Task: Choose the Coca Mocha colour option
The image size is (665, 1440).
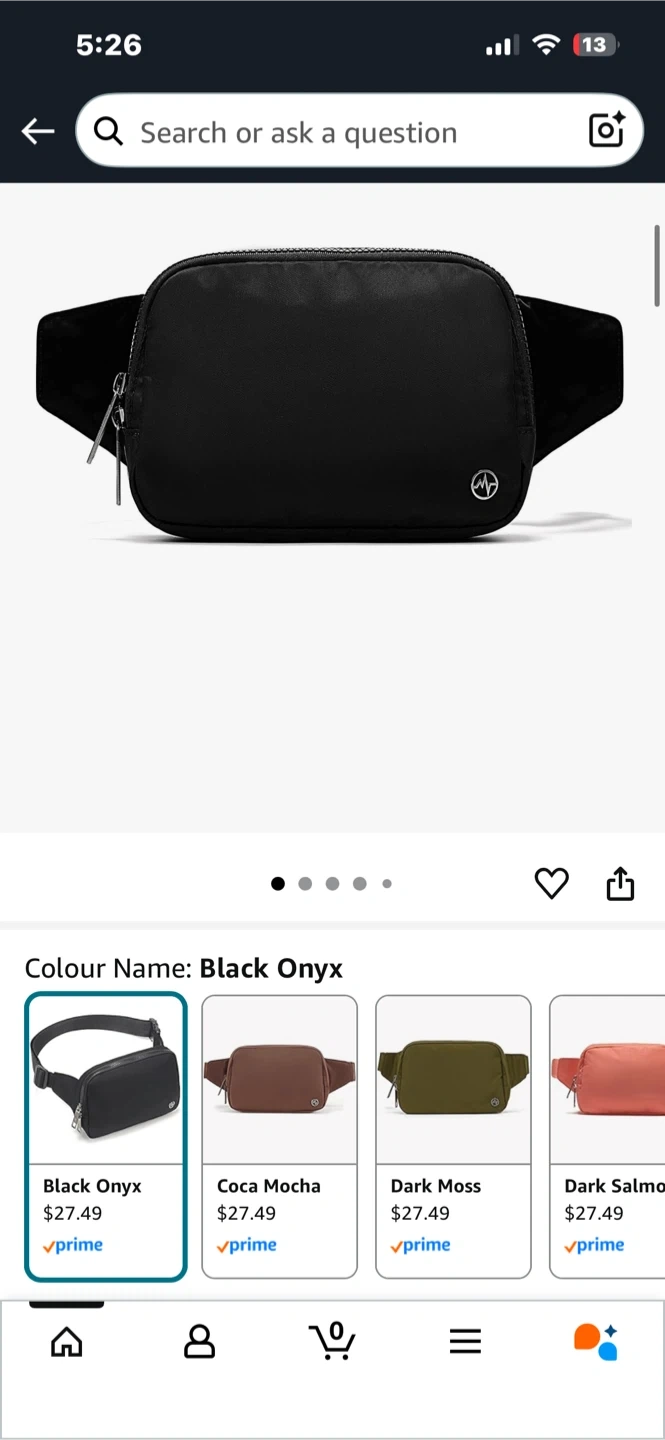Action: 280,1136
